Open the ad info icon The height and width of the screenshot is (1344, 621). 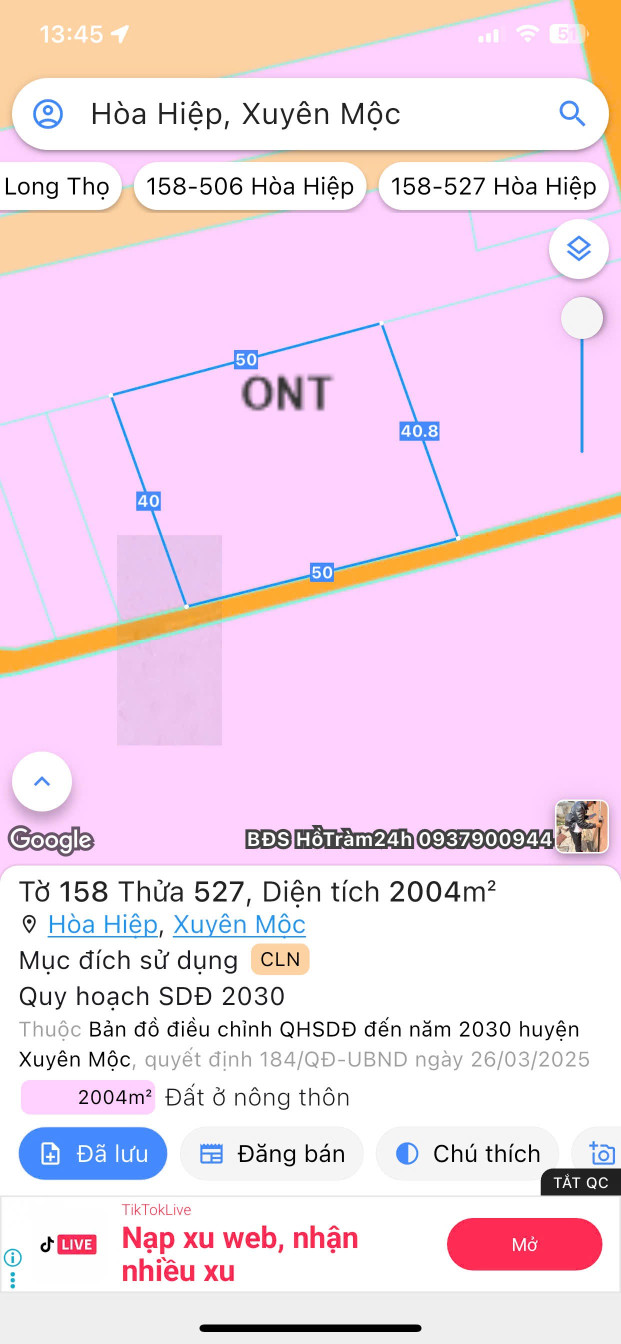coord(13,1258)
